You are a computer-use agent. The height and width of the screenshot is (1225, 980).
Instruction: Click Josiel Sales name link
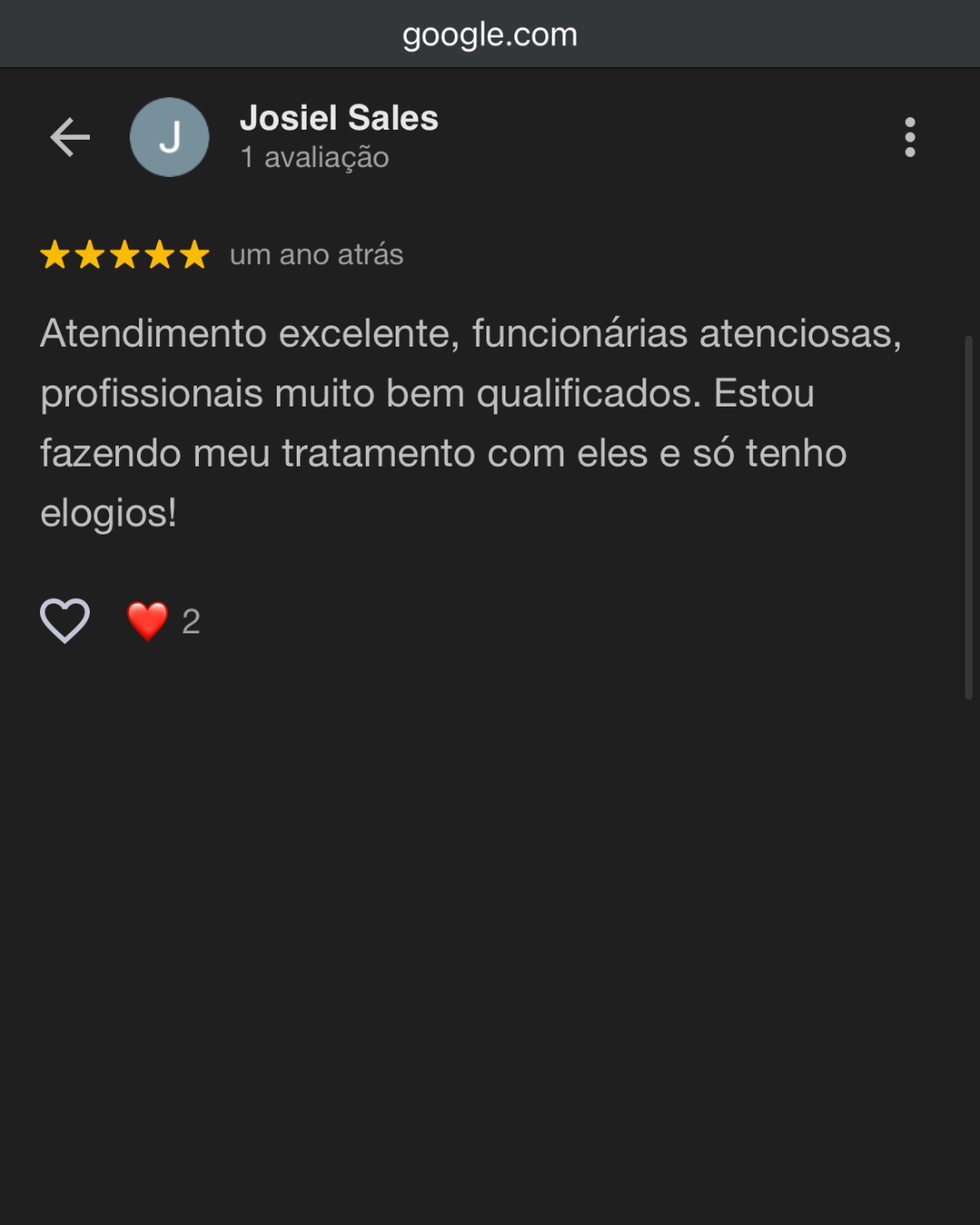pos(339,117)
